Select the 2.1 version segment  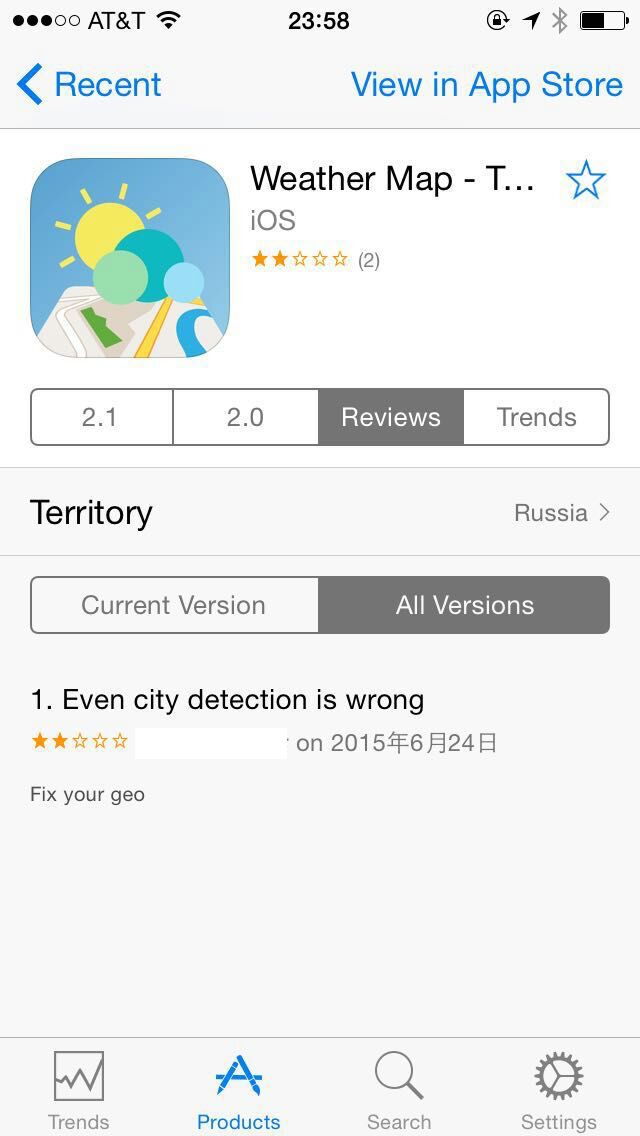coord(101,417)
